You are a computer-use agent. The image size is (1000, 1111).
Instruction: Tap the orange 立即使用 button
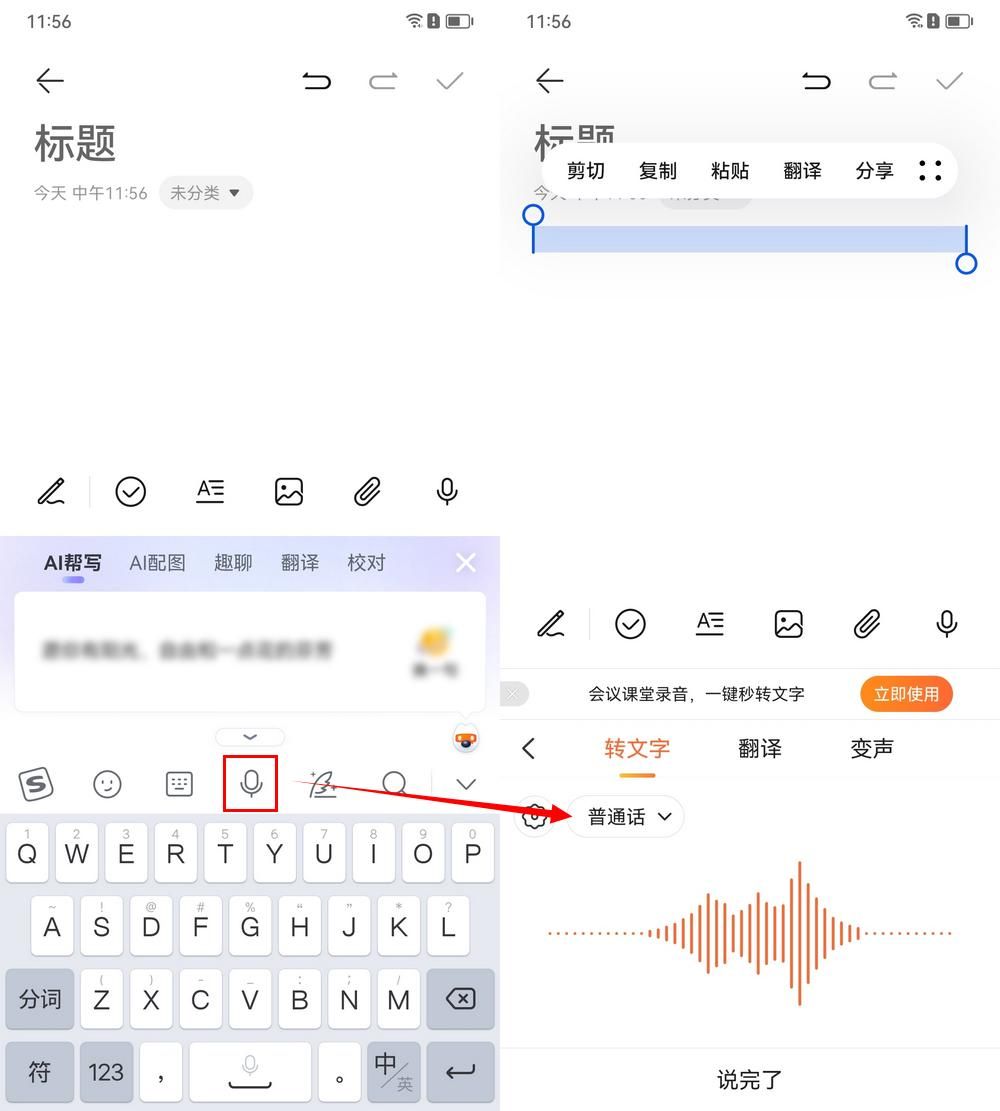click(x=906, y=694)
